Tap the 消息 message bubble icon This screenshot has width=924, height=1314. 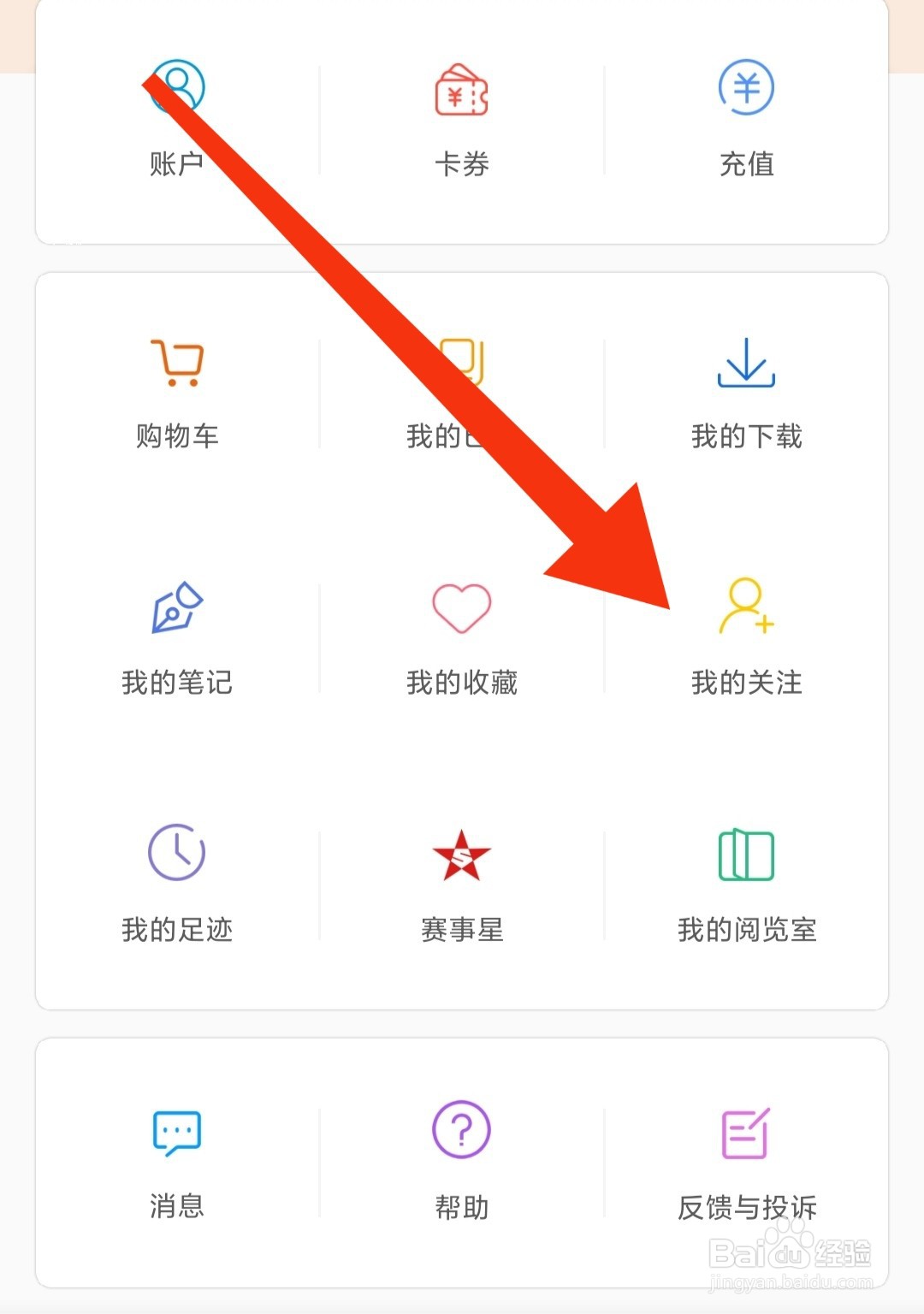[x=176, y=1131]
